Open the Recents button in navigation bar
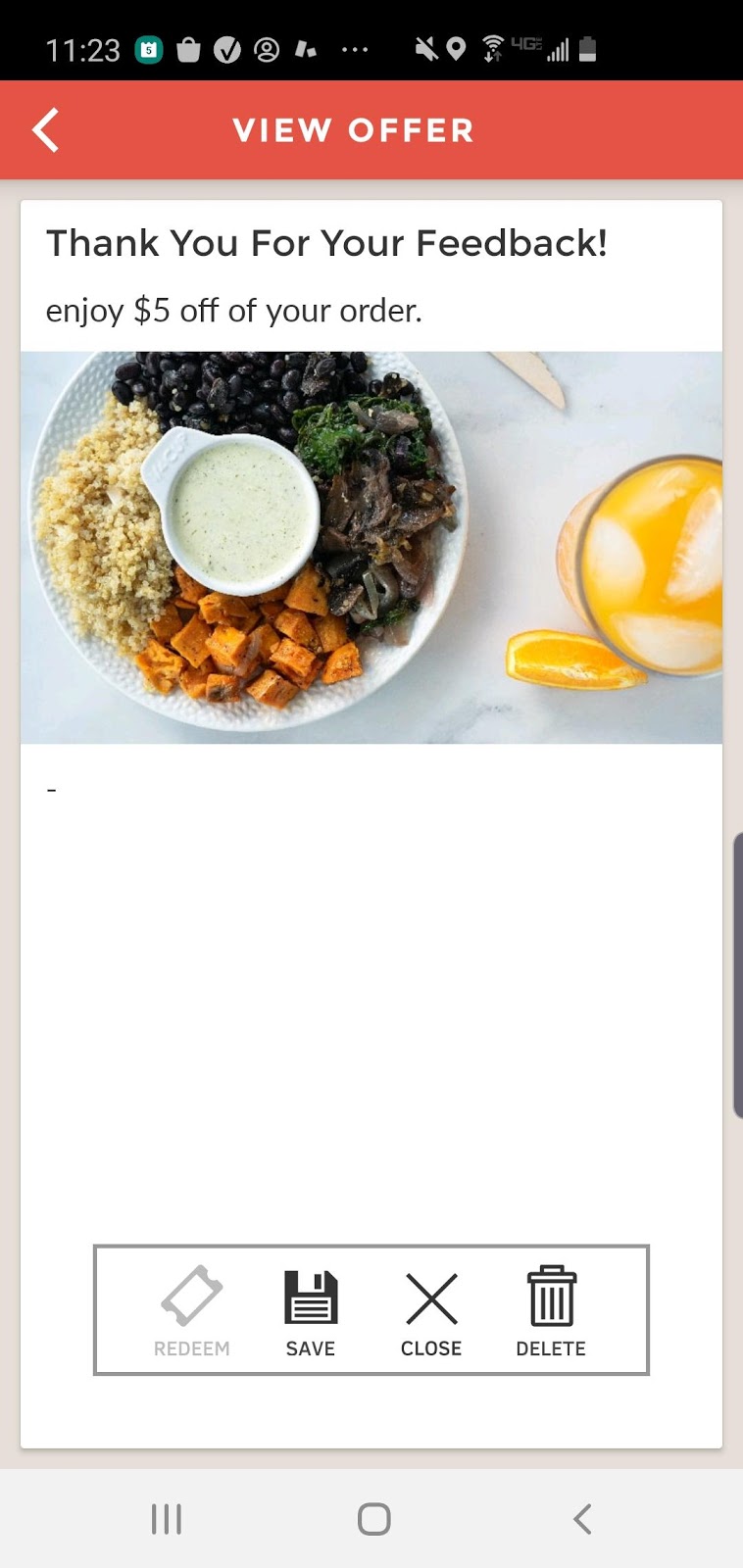This screenshot has width=743, height=1568. (167, 1518)
